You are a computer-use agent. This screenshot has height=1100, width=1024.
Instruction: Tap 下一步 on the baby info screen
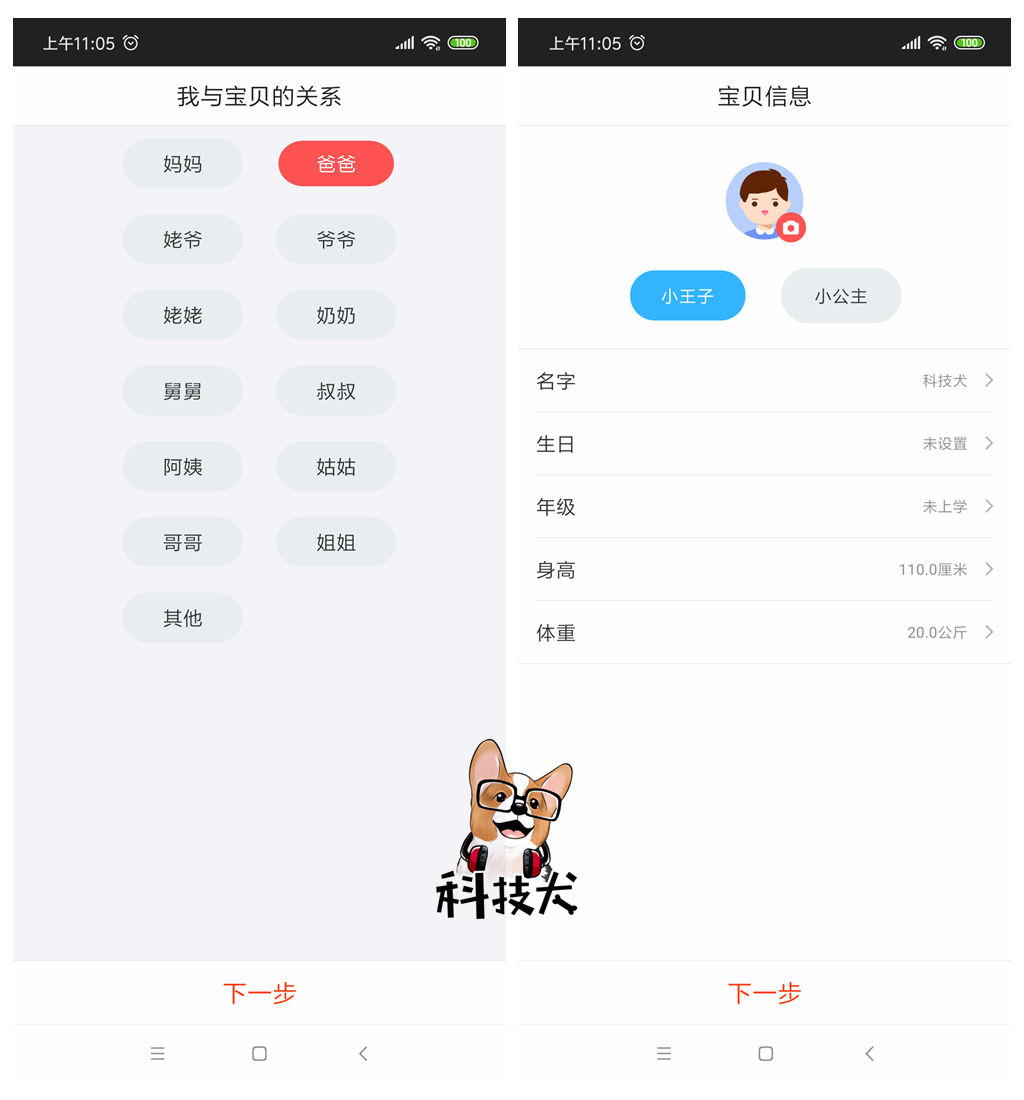[x=765, y=993]
